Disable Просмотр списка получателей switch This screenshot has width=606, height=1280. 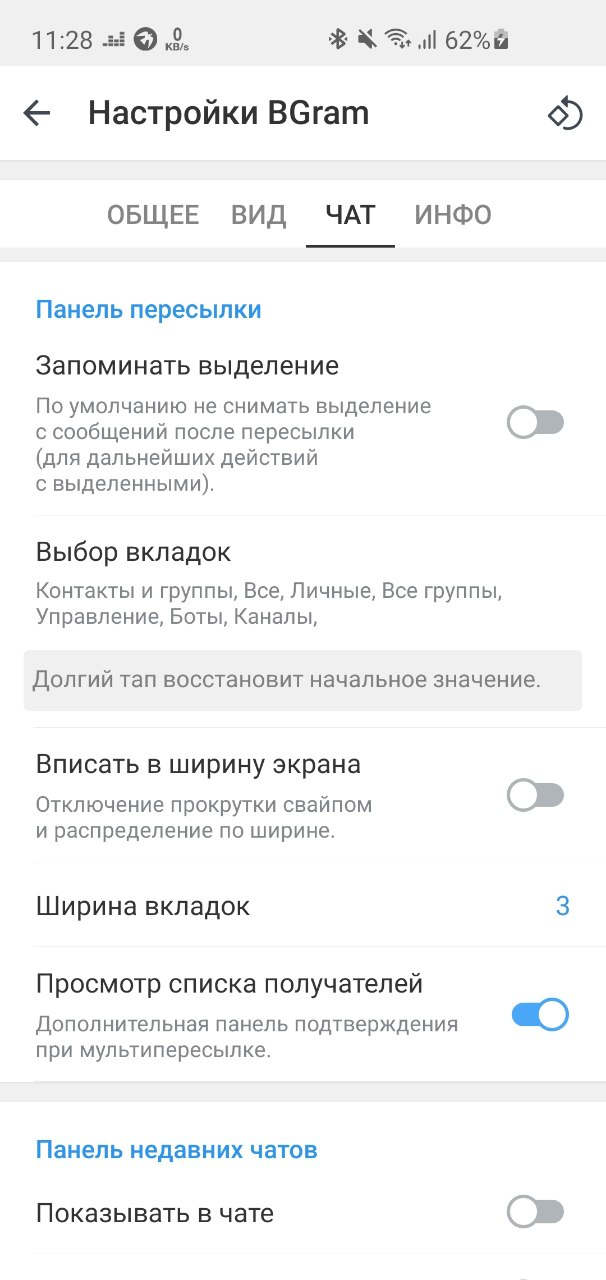tap(540, 1016)
